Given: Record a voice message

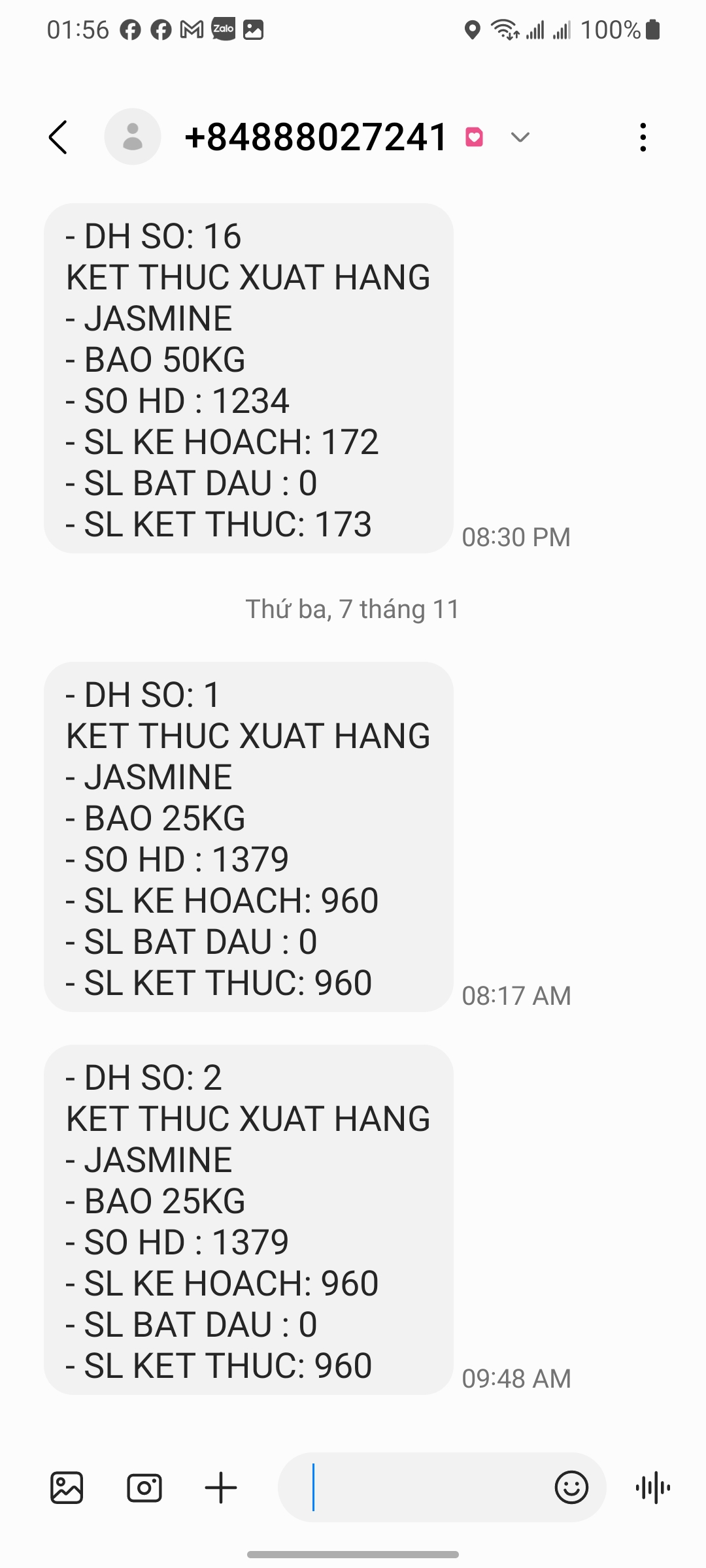Looking at the screenshot, I should 652,1488.
